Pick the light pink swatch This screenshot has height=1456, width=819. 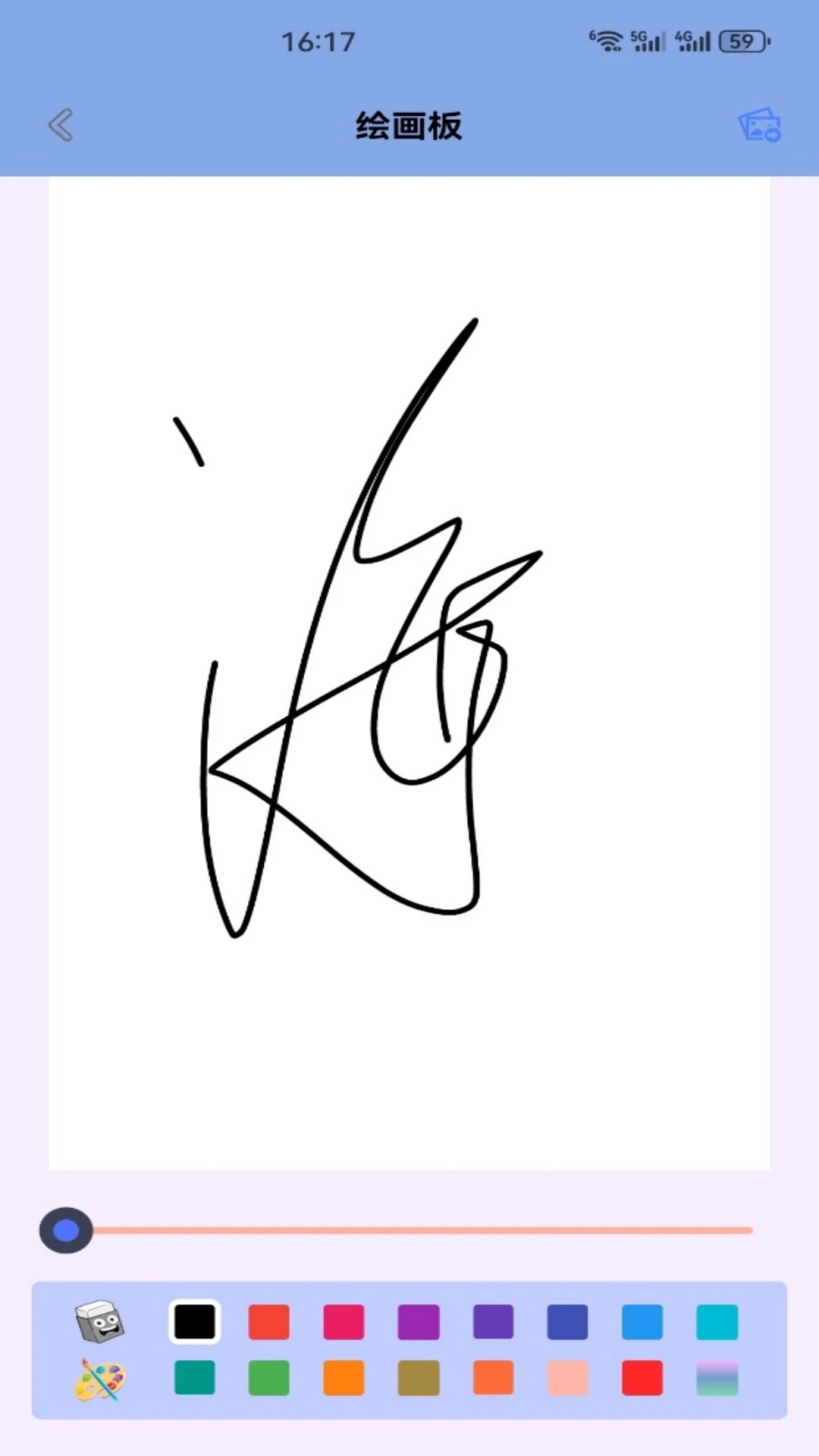567,1378
